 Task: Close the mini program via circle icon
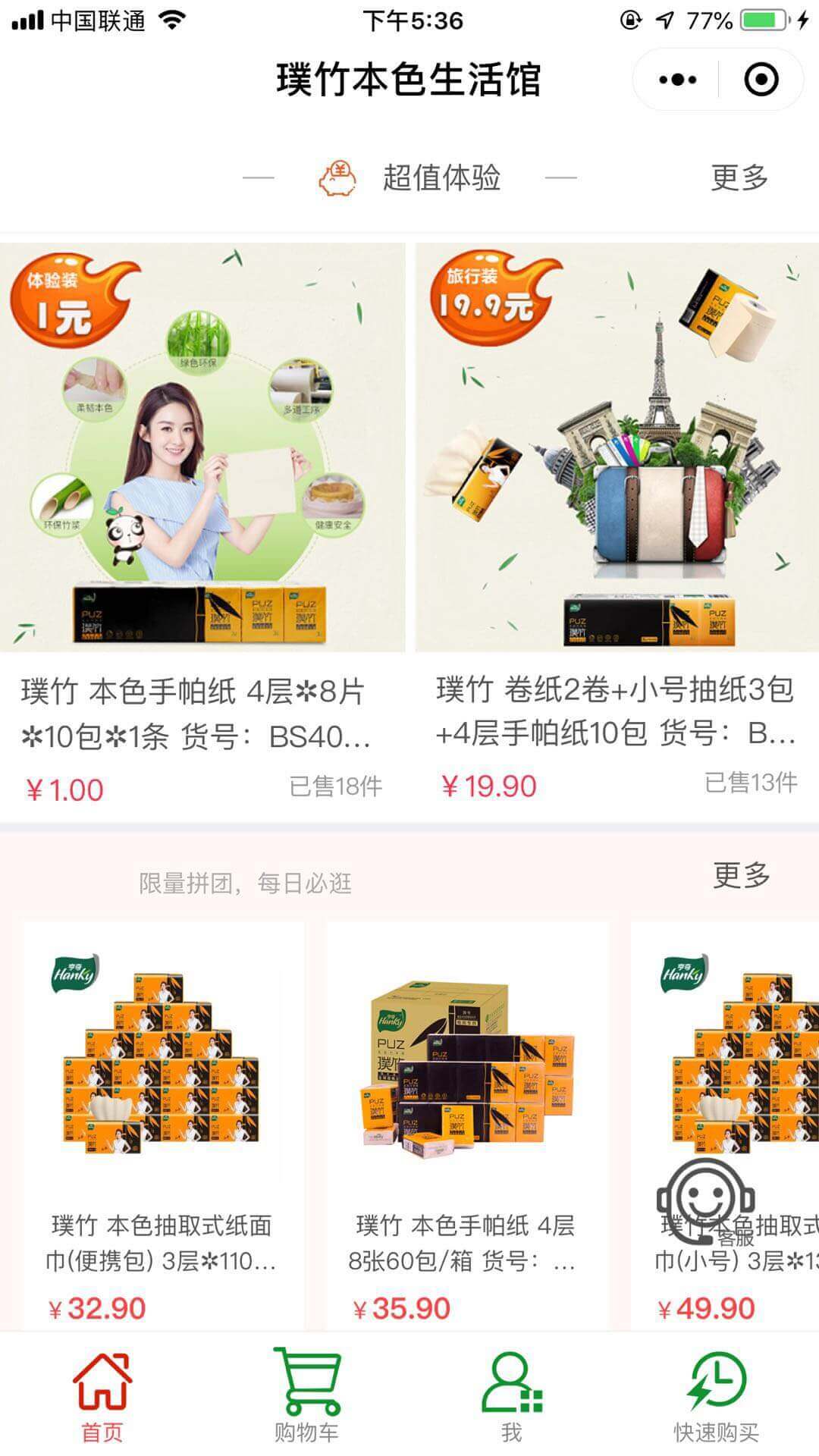pyautogui.click(x=761, y=80)
